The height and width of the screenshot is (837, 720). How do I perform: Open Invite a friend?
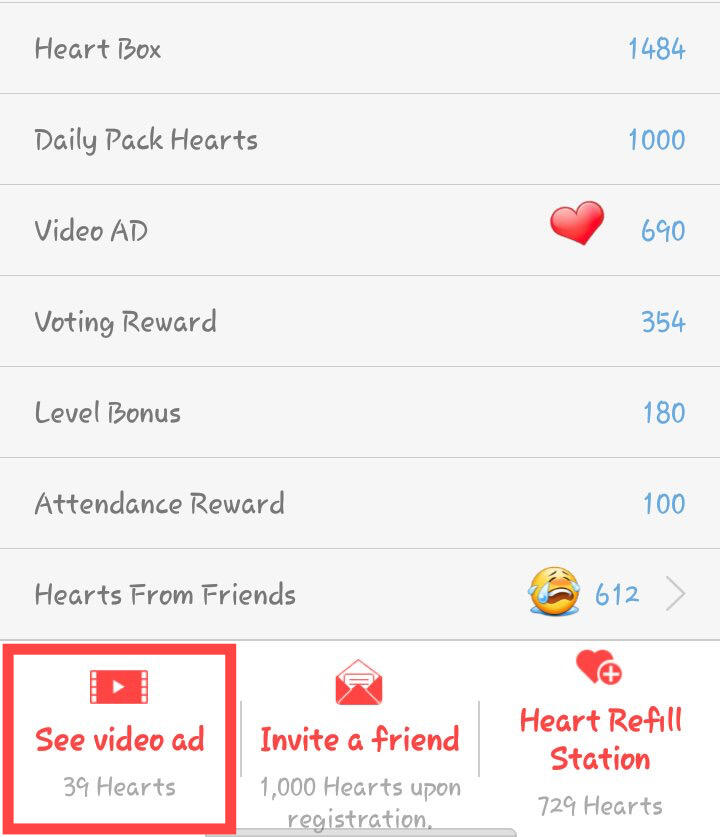tap(359, 738)
